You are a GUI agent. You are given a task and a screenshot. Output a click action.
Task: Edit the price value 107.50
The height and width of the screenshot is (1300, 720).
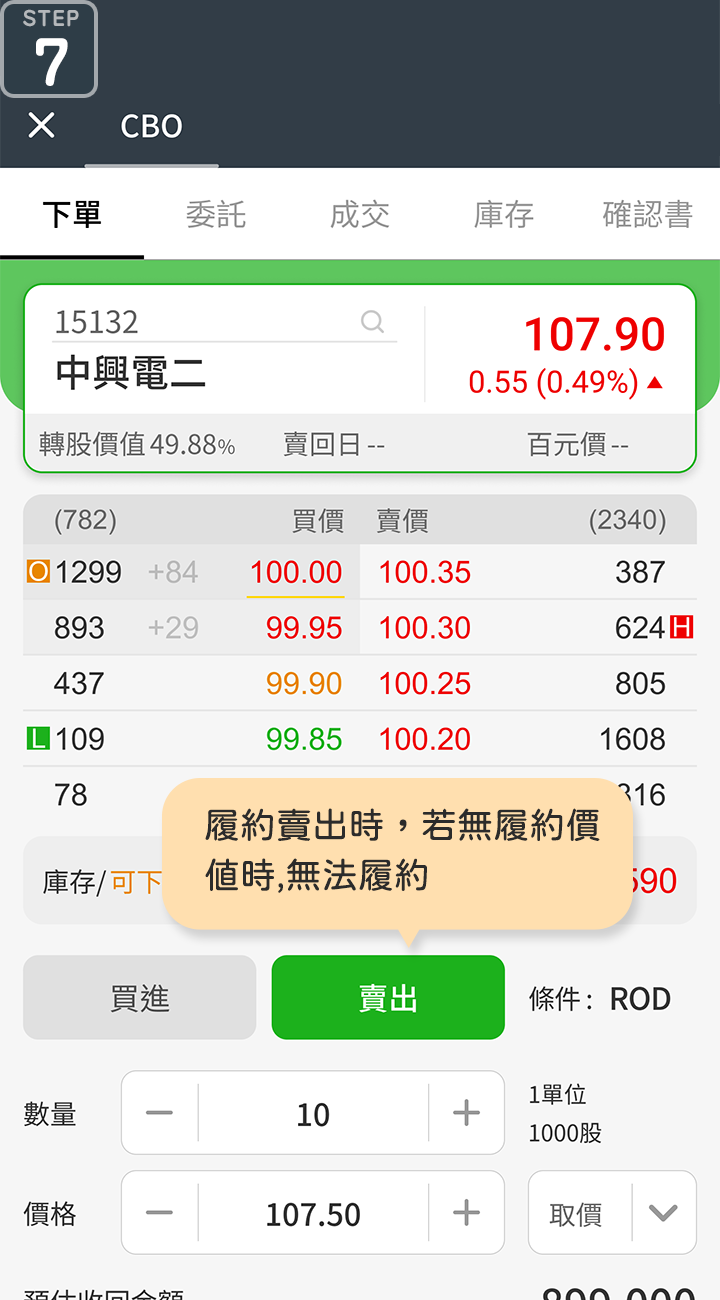click(x=313, y=1214)
